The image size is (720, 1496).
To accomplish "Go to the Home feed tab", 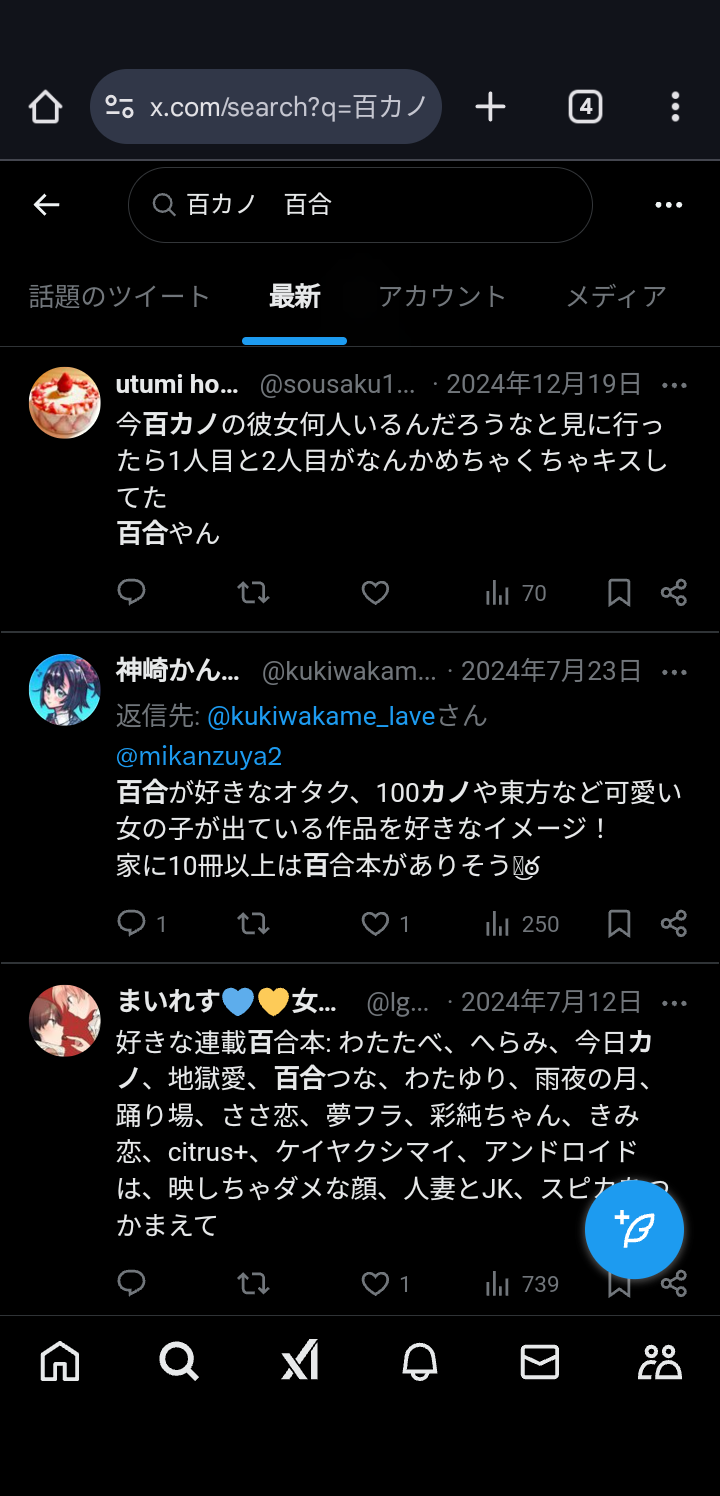I will pyautogui.click(x=60, y=1361).
